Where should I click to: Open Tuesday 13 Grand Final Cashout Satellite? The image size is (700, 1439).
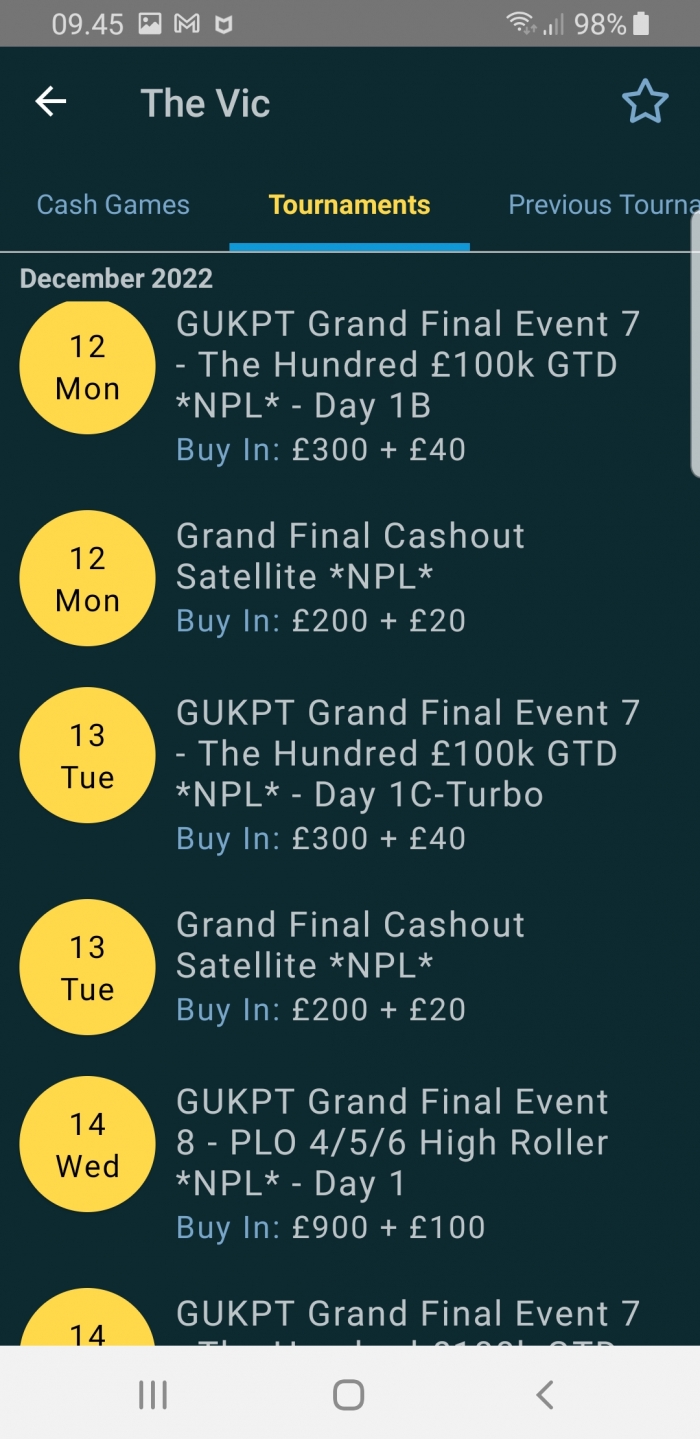[x=350, y=967]
